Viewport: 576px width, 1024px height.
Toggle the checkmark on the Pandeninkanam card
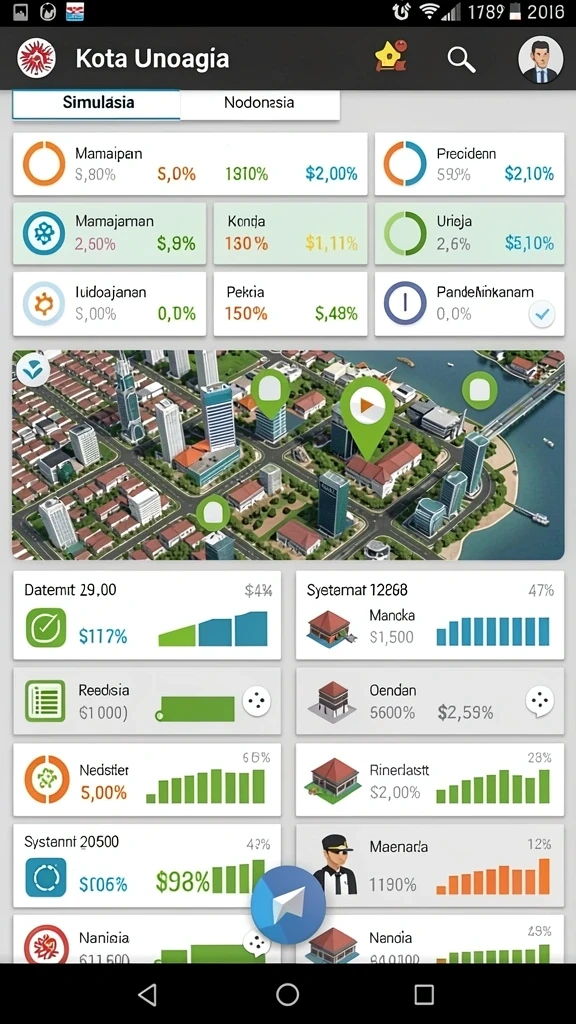click(541, 315)
